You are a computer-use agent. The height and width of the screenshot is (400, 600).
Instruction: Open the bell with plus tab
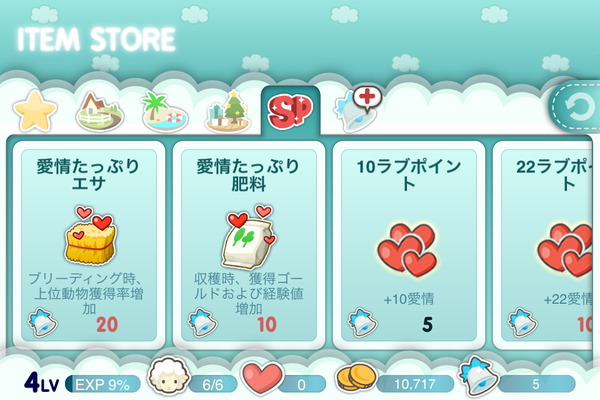pyautogui.click(x=355, y=108)
